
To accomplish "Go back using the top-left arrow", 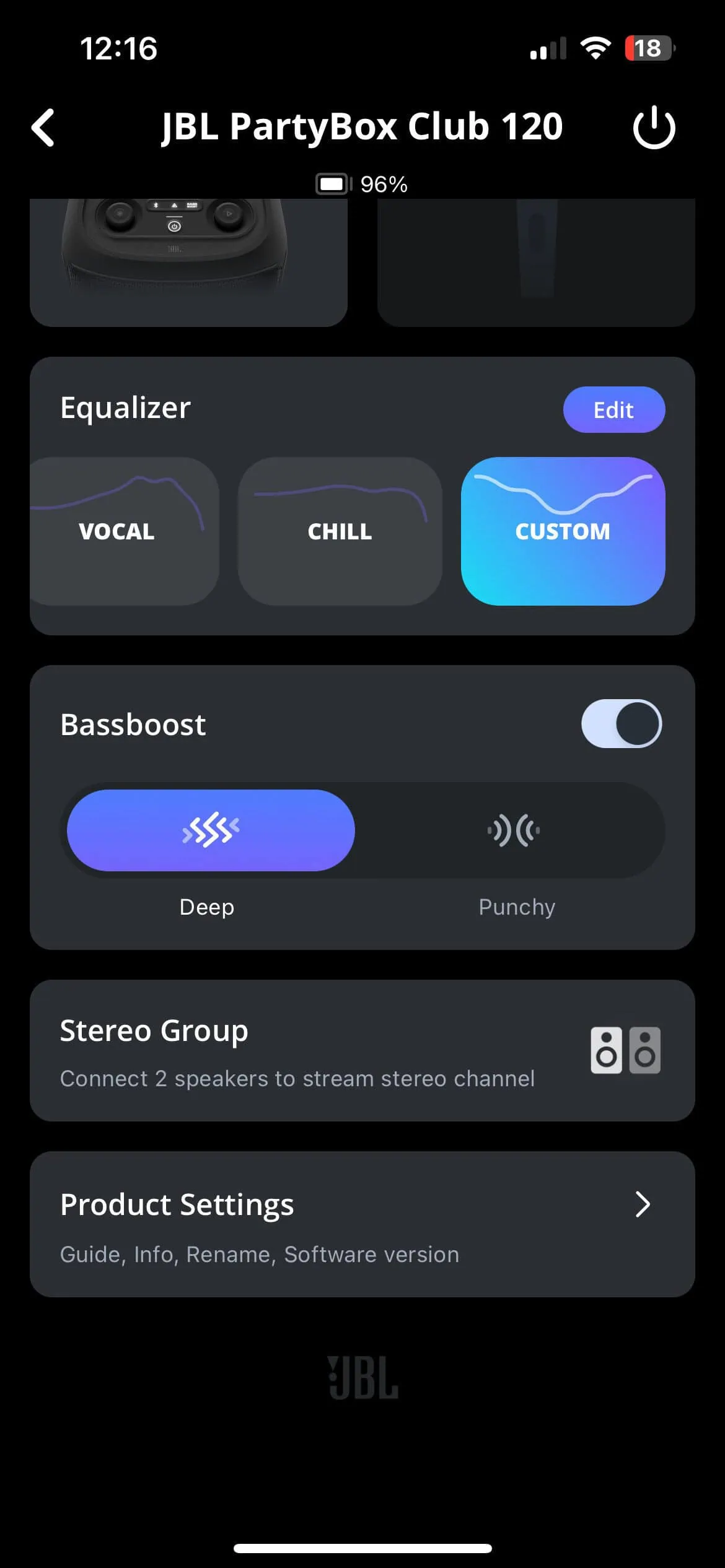I will tap(43, 128).
